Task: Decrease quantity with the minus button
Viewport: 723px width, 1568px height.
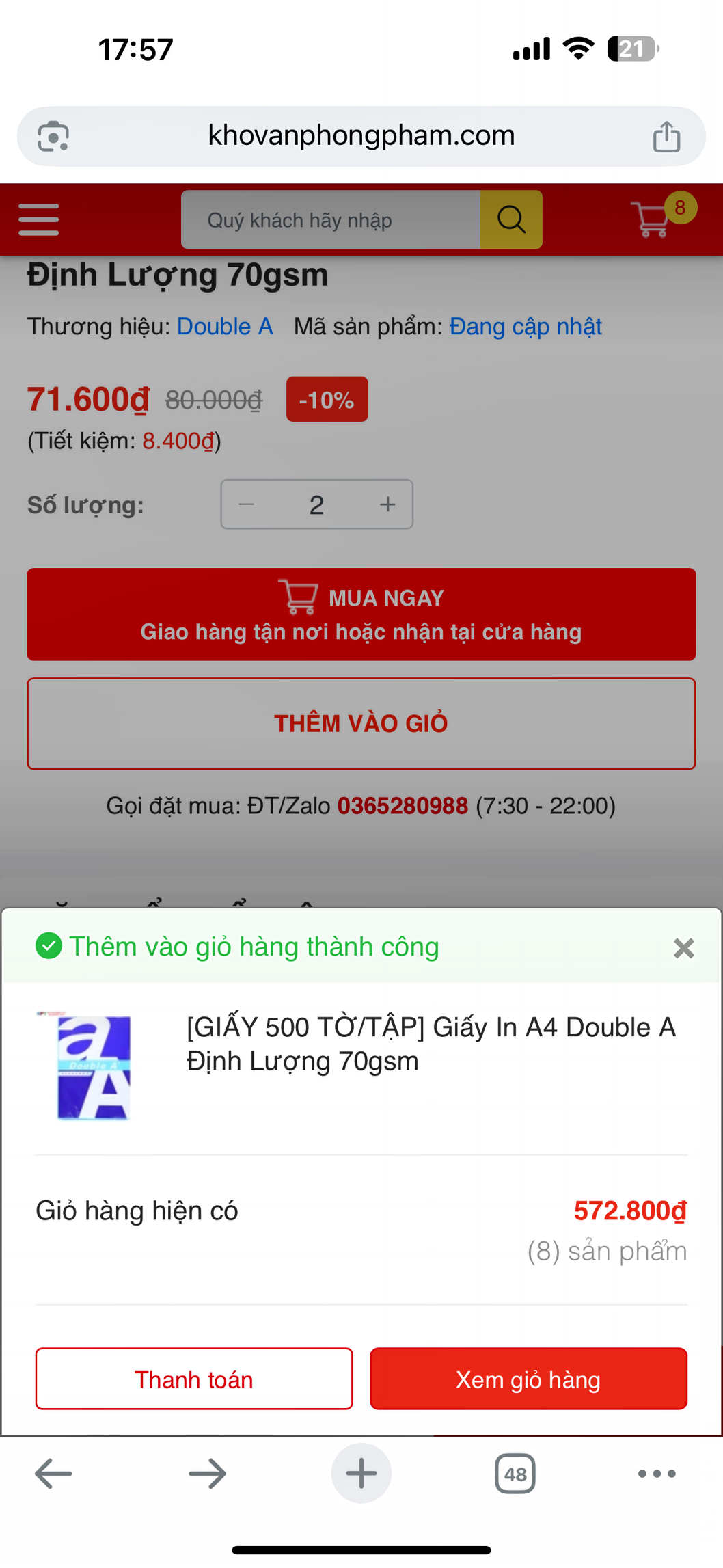Action: (247, 504)
